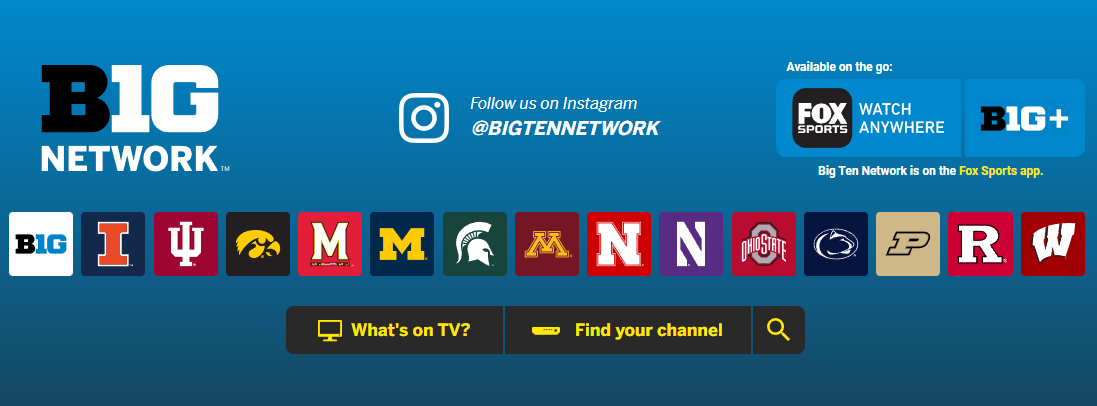Open the search magnifier icon

tap(778, 330)
